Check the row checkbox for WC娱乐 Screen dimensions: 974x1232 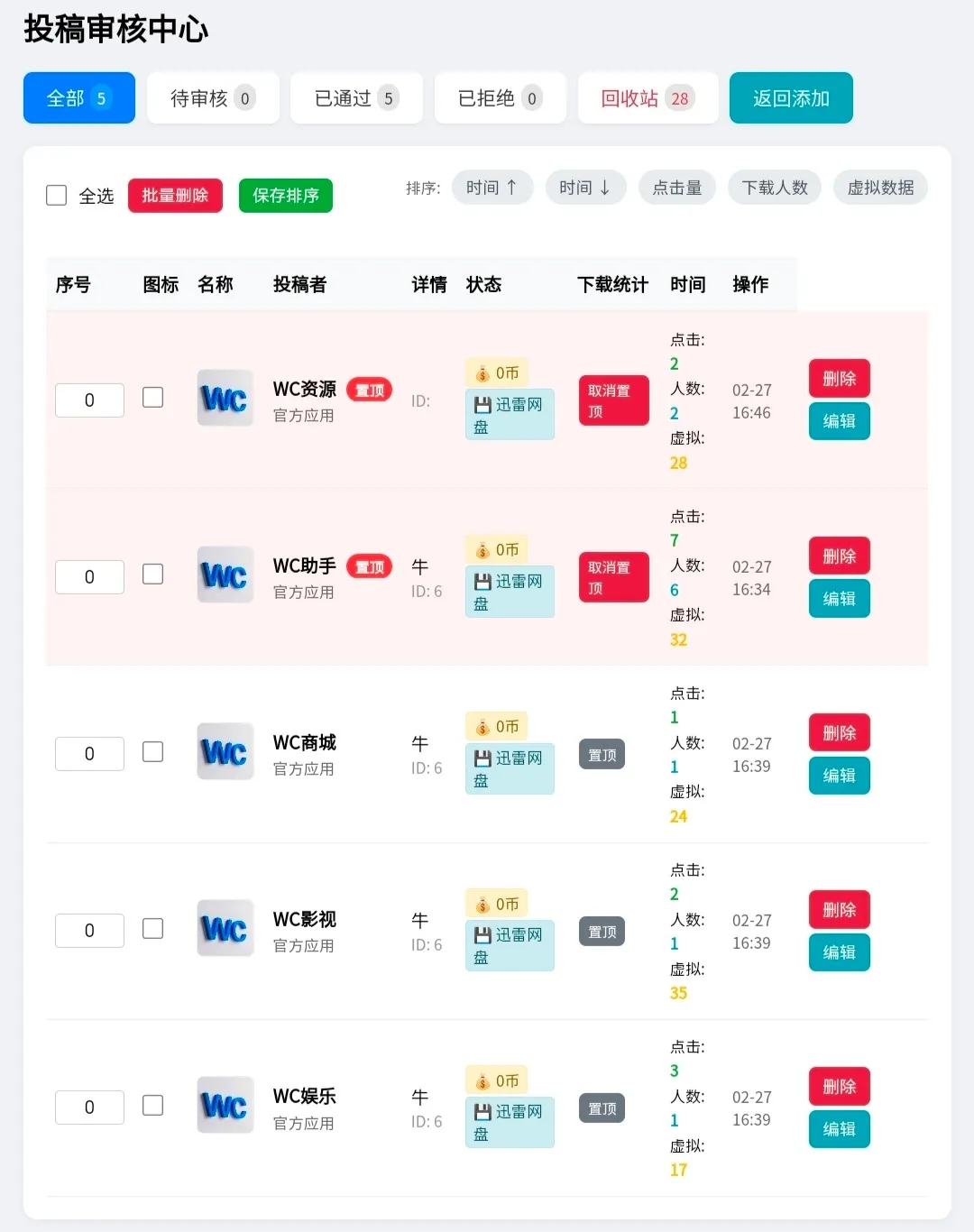pyautogui.click(x=152, y=1106)
